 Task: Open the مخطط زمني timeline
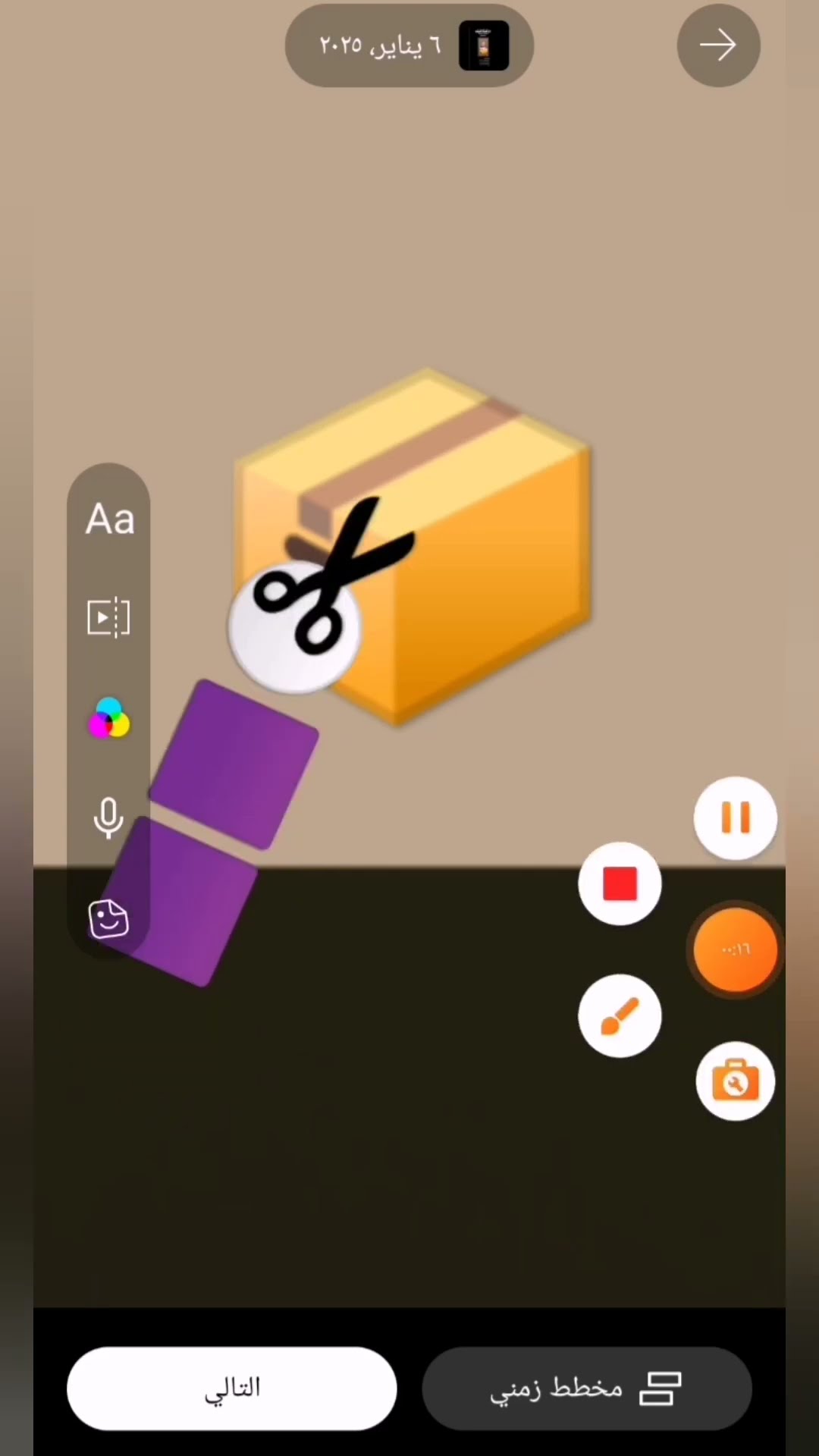pyautogui.click(x=586, y=1389)
